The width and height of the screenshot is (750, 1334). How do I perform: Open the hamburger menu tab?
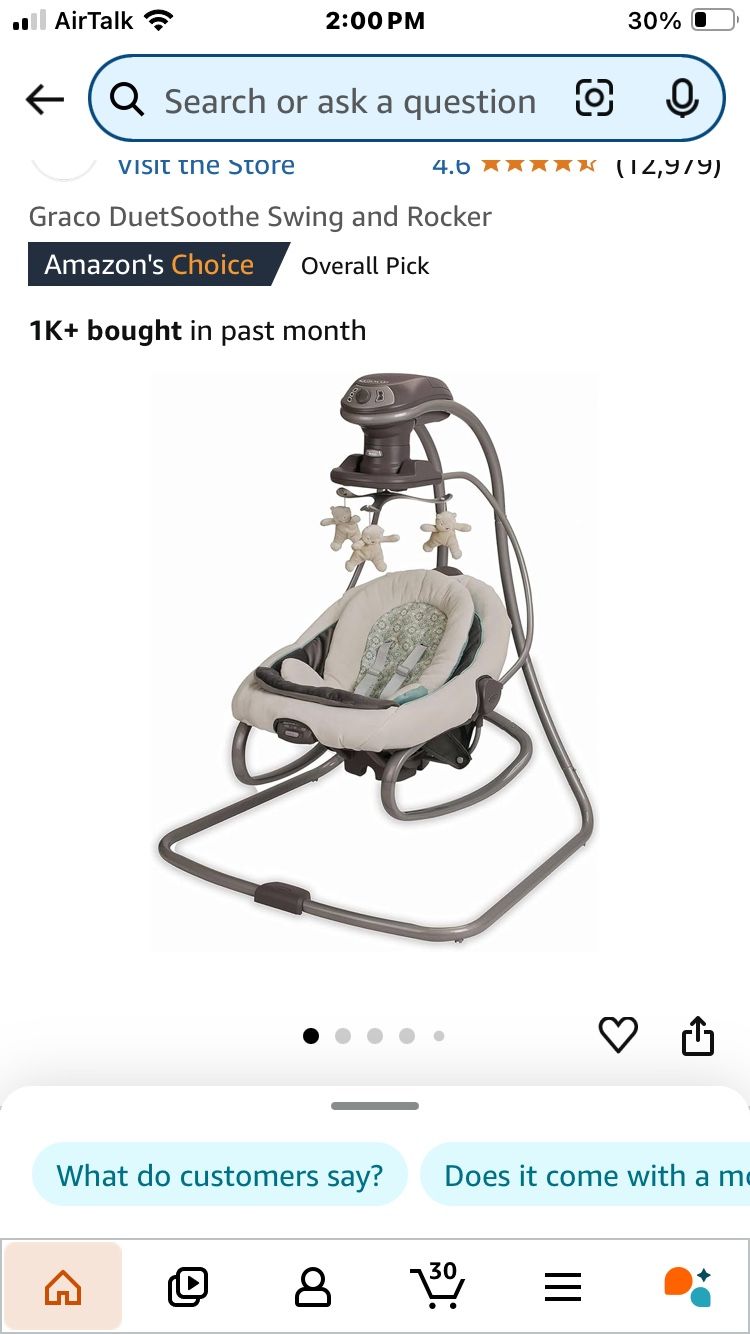pyautogui.click(x=563, y=1287)
